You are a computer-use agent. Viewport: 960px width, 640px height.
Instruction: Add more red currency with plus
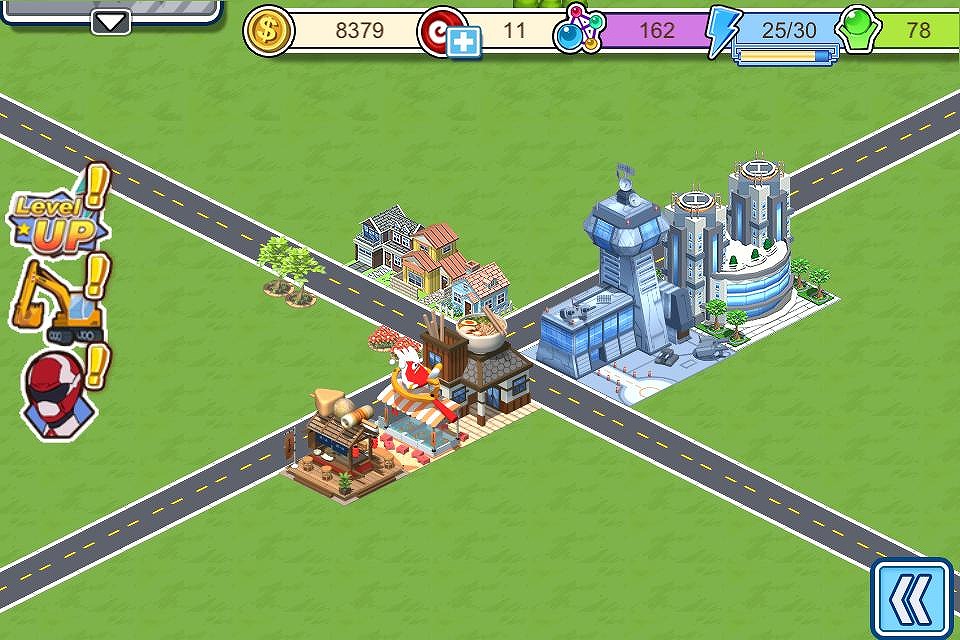click(464, 42)
